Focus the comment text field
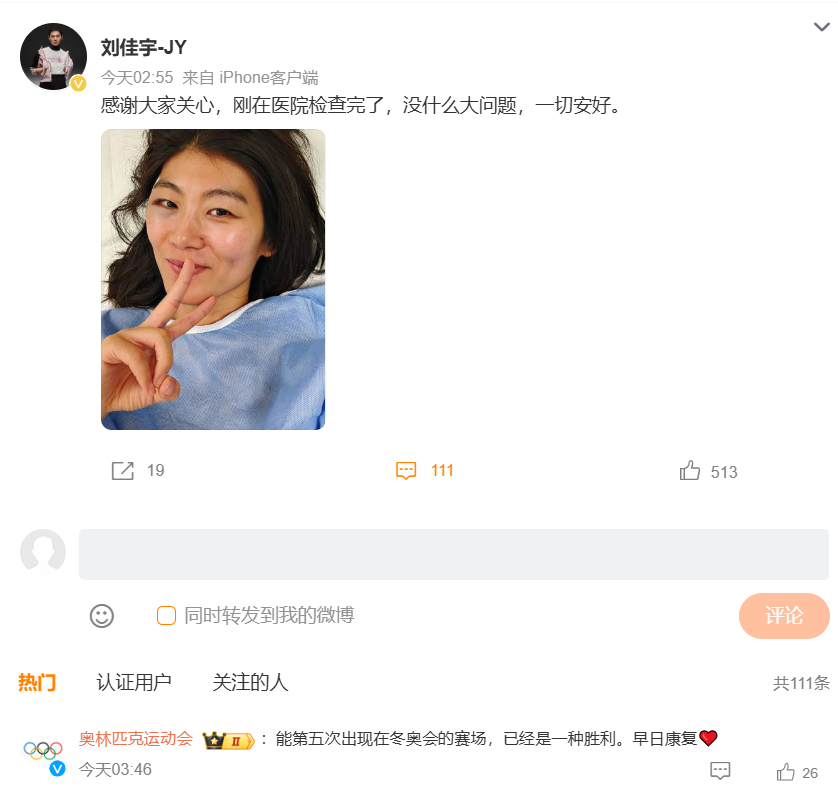 (453, 554)
